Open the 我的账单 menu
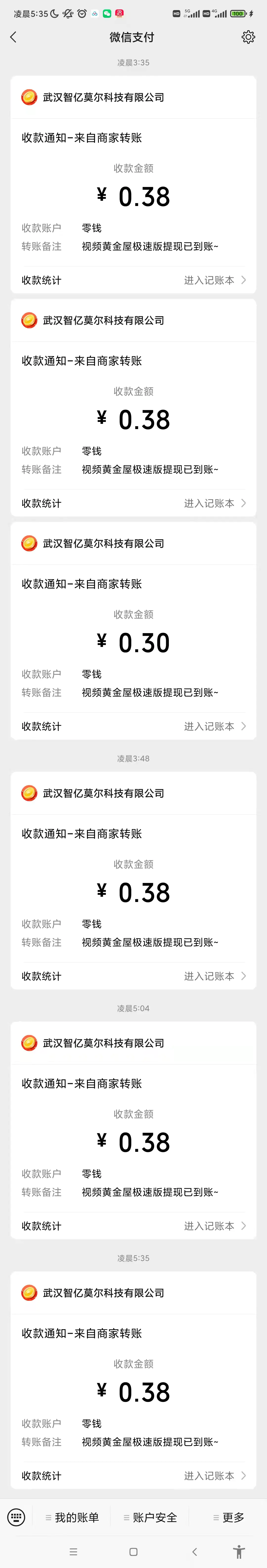Screen dimensions: 267x1568 click(x=73, y=1517)
